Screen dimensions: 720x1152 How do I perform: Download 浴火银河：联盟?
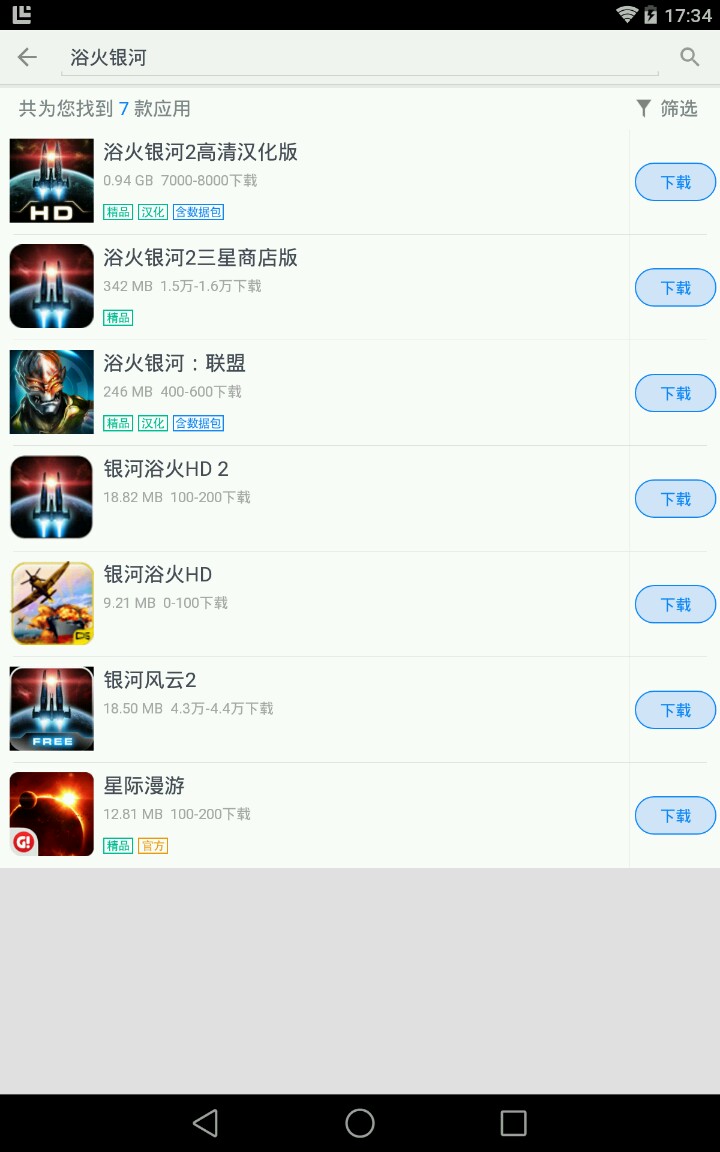[675, 393]
